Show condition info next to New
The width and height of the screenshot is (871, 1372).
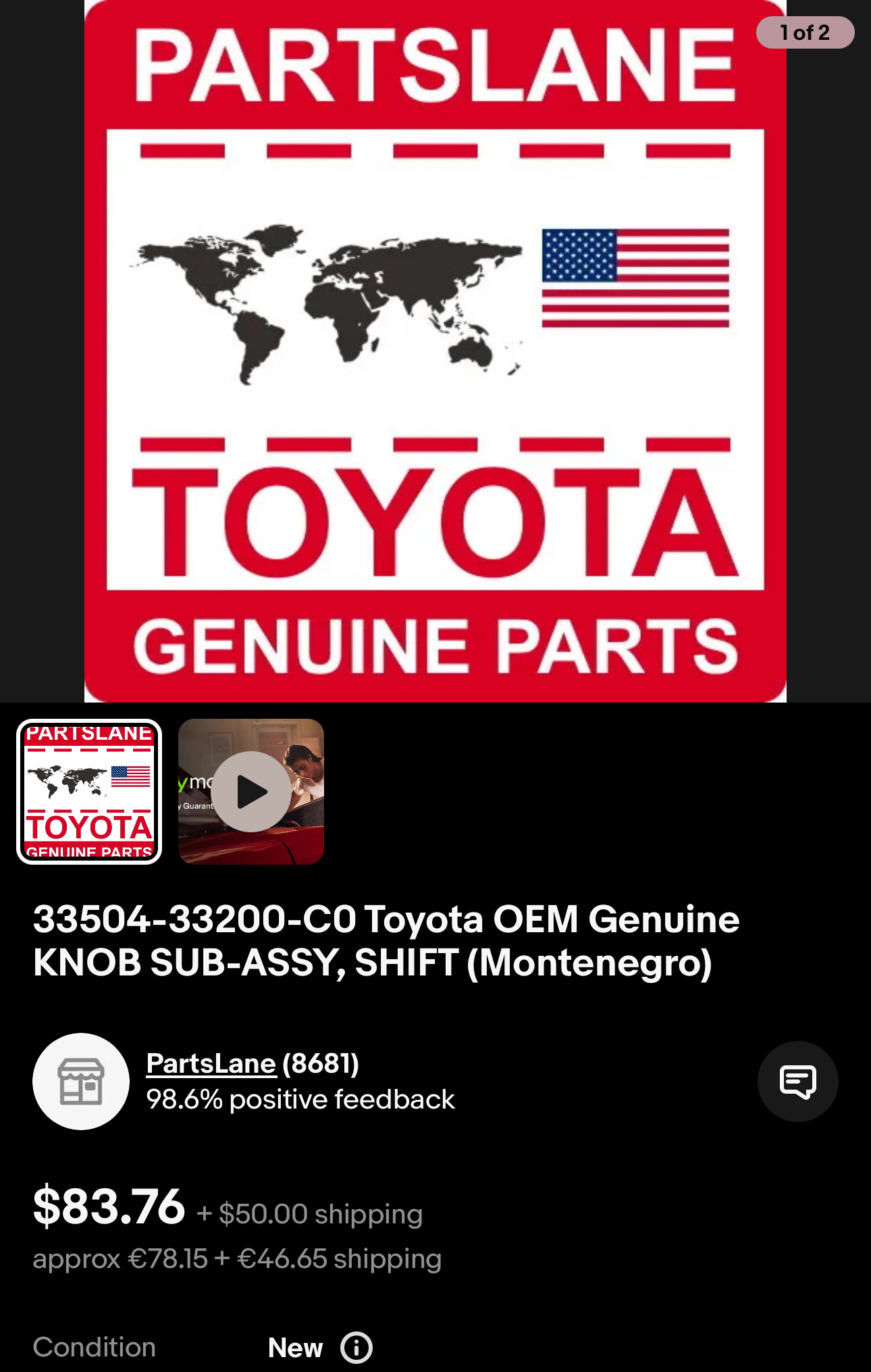coord(357,1348)
